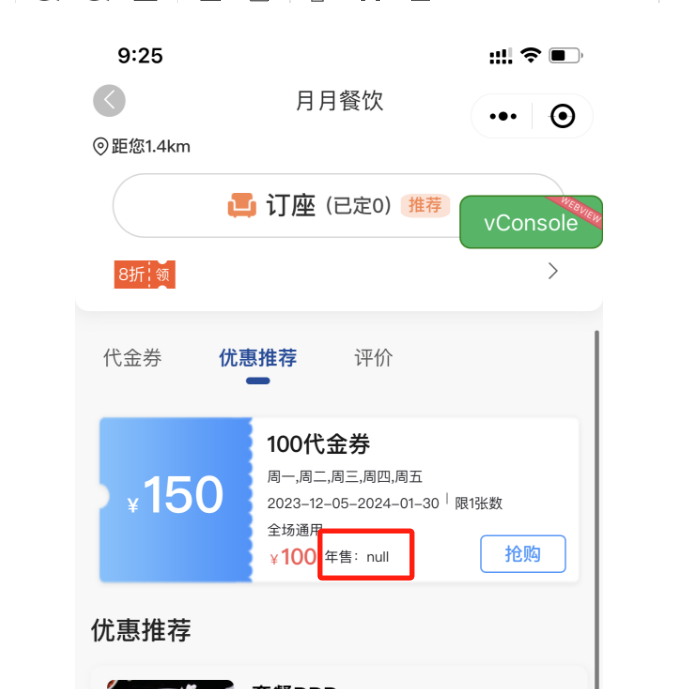Image resolution: width=696 pixels, height=691 pixels.
Task: Switch to the 评价 tab
Action: (x=373, y=358)
